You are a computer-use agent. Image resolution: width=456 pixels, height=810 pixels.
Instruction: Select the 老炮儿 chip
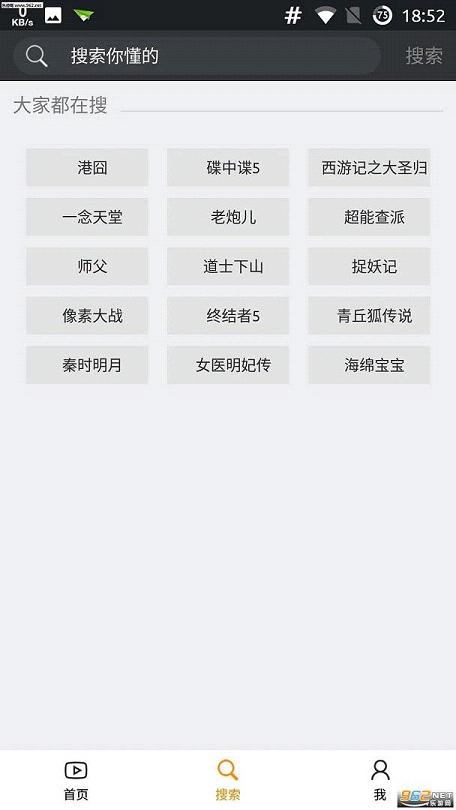228,217
